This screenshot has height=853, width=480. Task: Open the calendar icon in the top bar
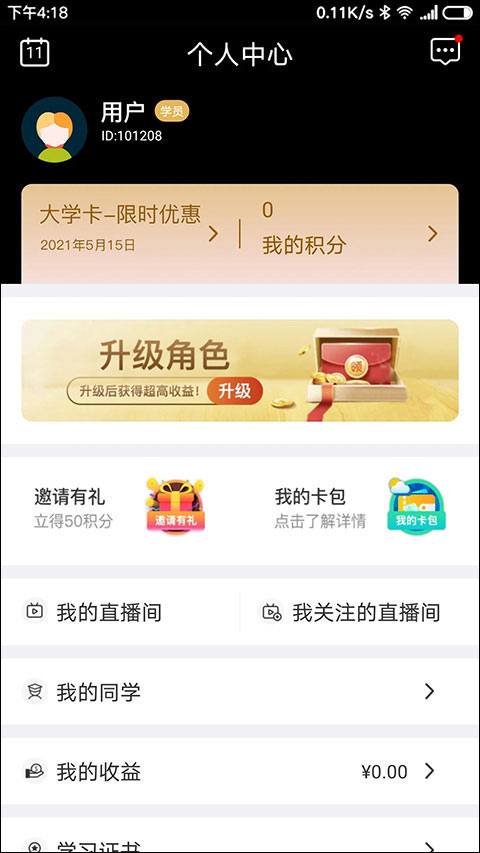click(x=35, y=53)
